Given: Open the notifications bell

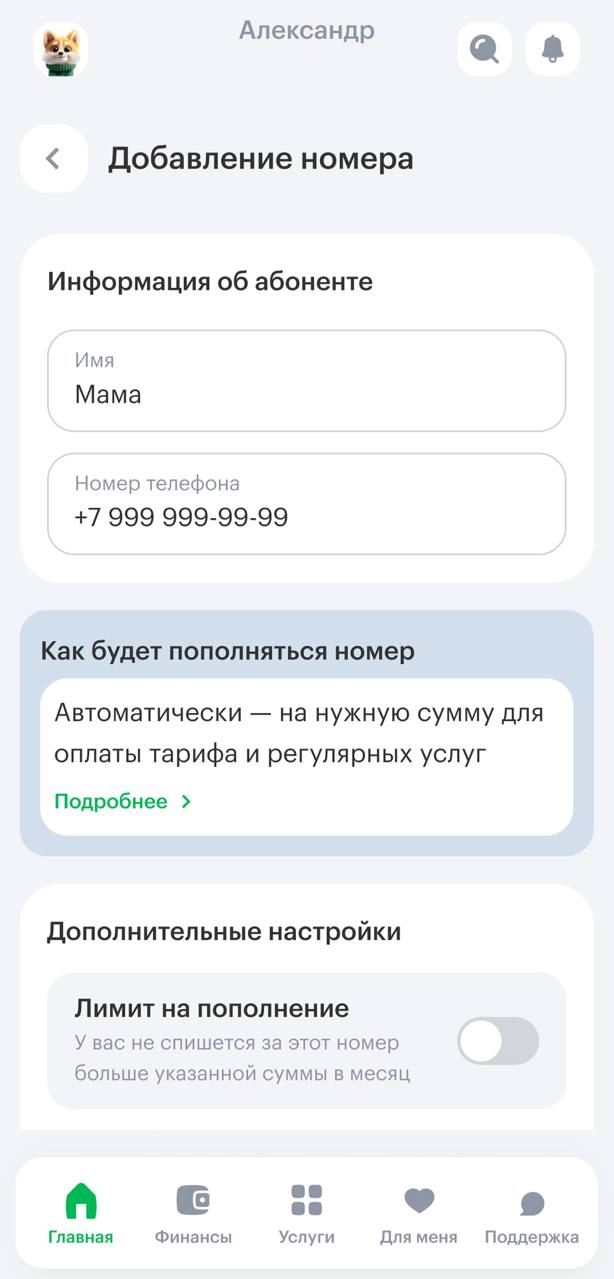Looking at the screenshot, I should pos(552,49).
